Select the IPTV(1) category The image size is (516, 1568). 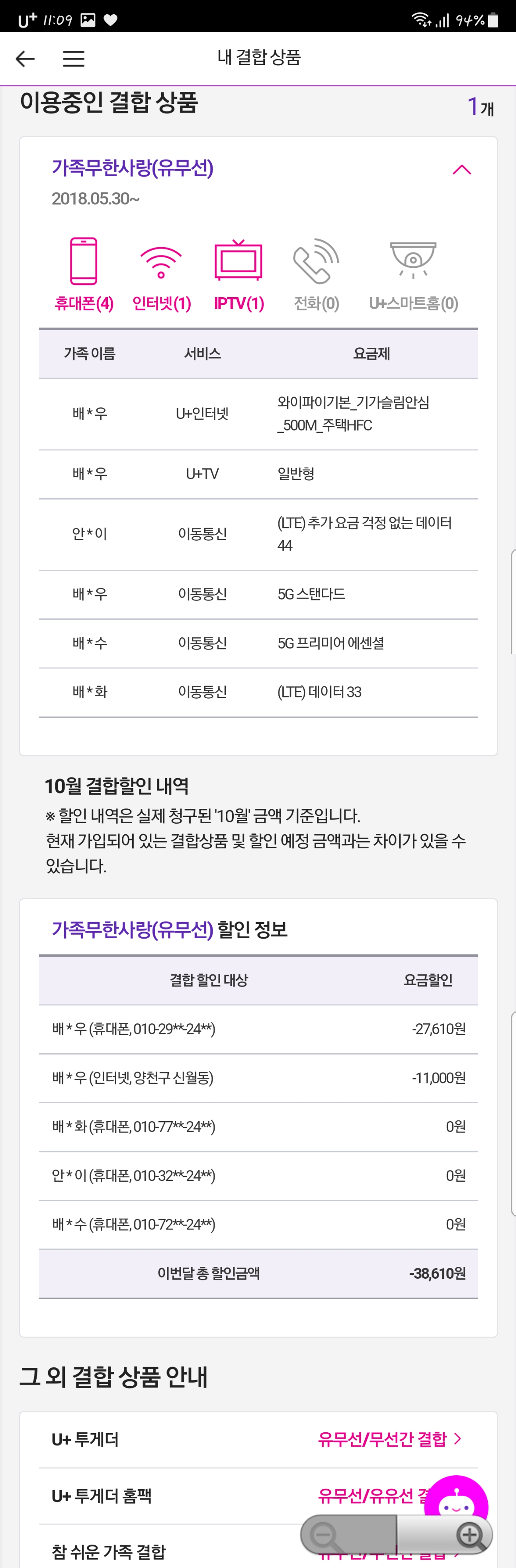[x=239, y=274]
